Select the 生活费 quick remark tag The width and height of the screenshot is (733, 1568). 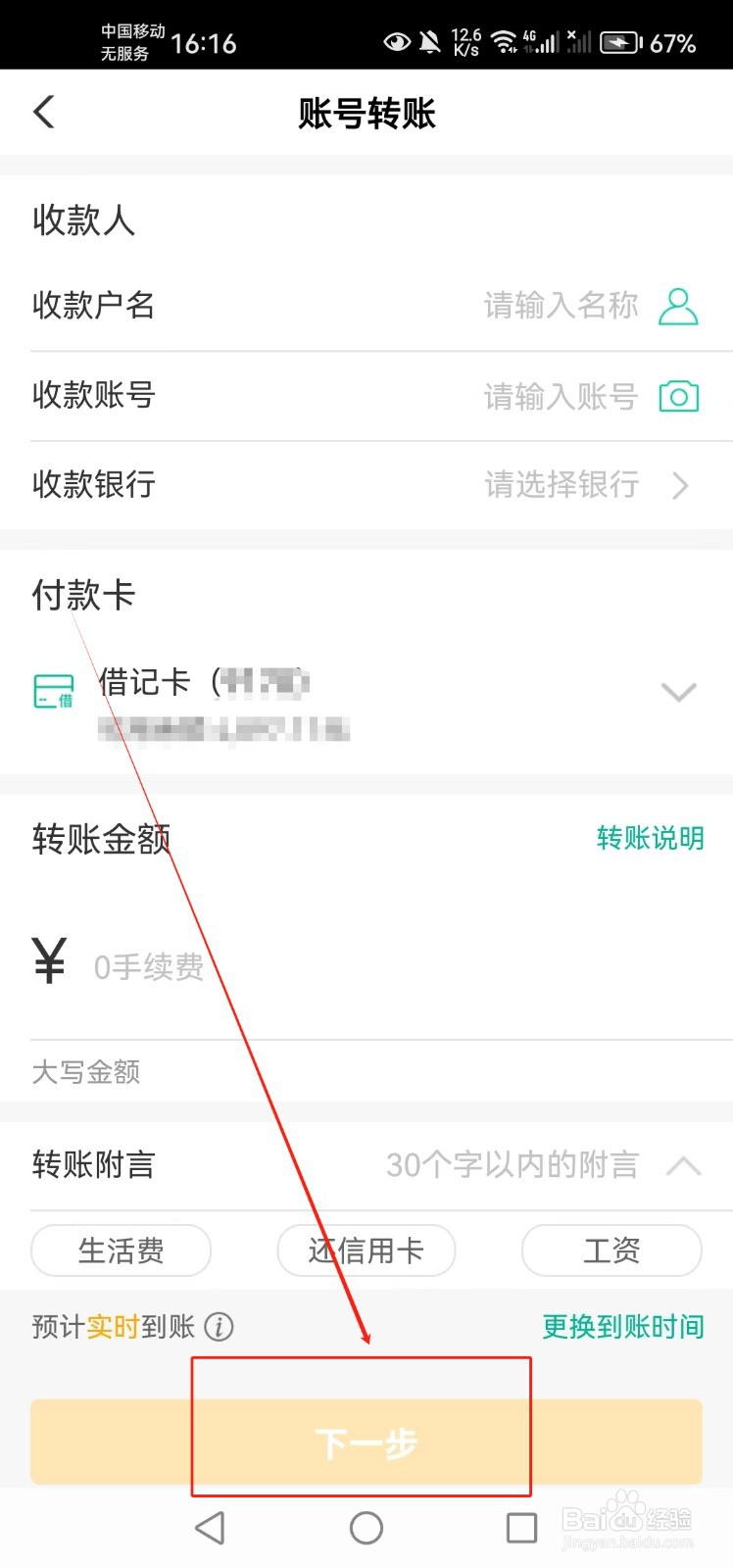120,1250
